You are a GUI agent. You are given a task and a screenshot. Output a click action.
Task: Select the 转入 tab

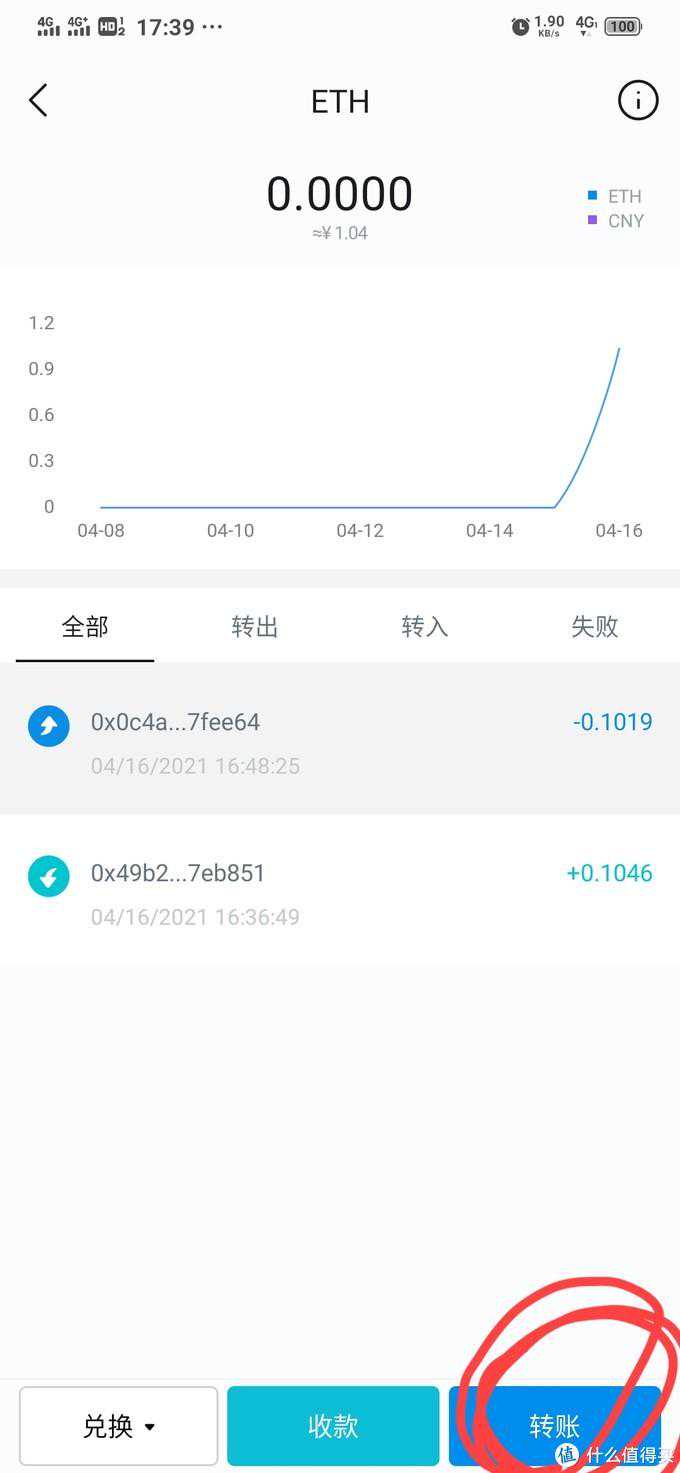[424, 627]
